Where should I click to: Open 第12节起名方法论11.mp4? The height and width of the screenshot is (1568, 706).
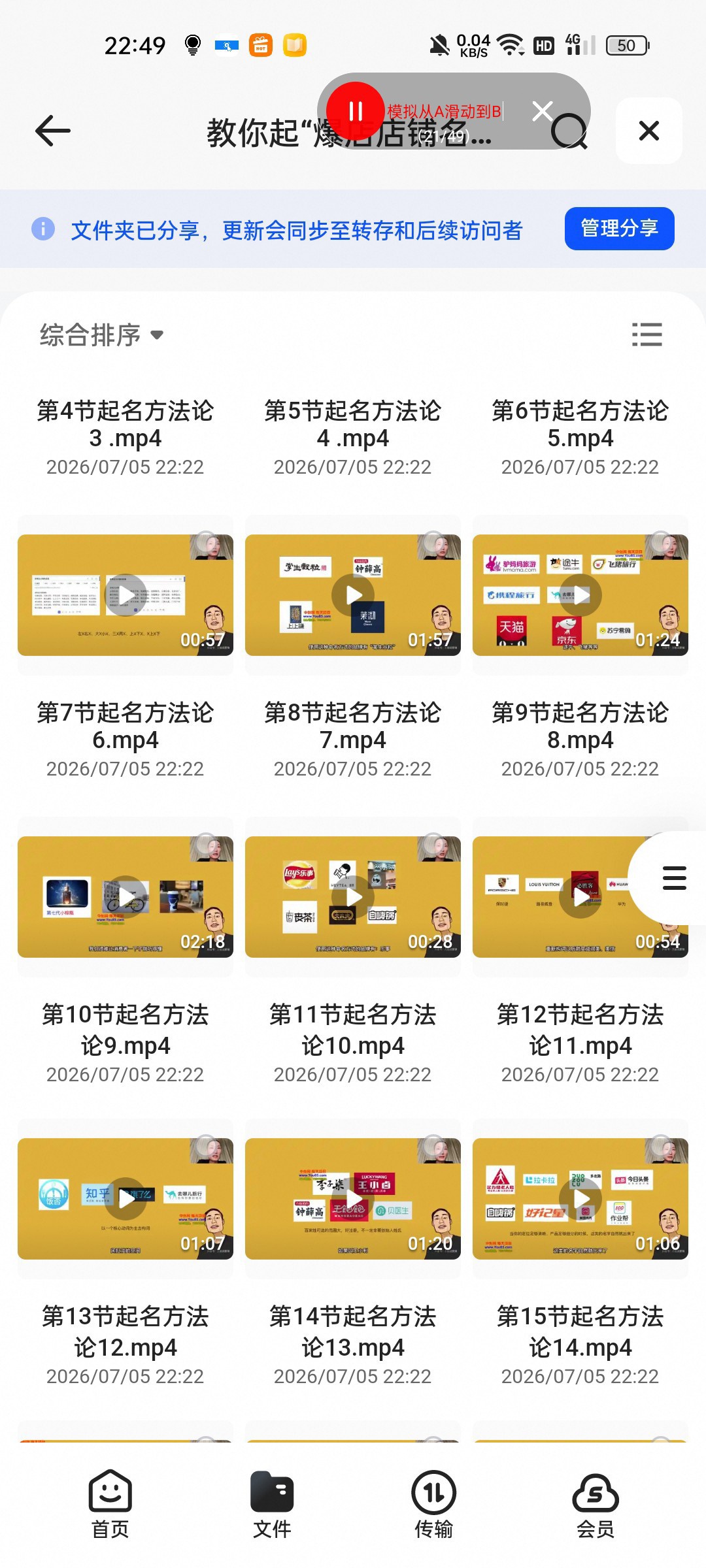[562, 897]
